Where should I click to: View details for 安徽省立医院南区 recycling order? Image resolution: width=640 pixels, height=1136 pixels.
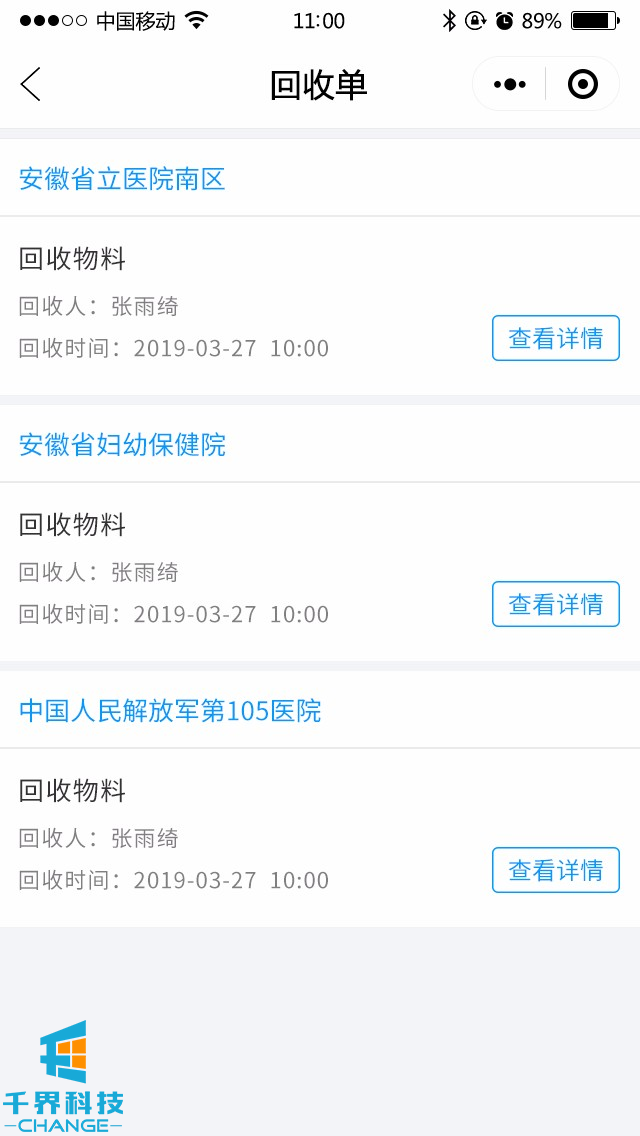coord(555,338)
